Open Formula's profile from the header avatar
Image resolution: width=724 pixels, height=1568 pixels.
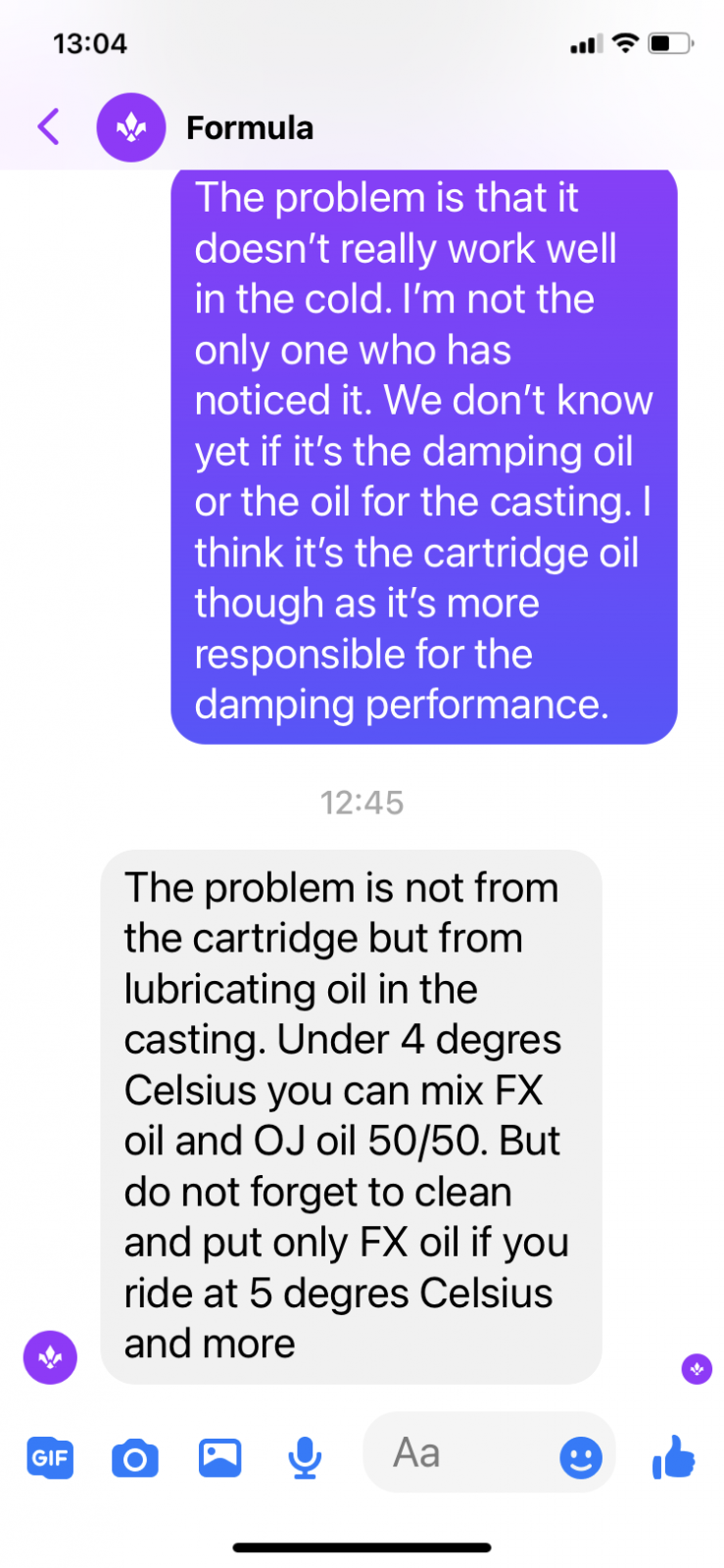pos(130,127)
